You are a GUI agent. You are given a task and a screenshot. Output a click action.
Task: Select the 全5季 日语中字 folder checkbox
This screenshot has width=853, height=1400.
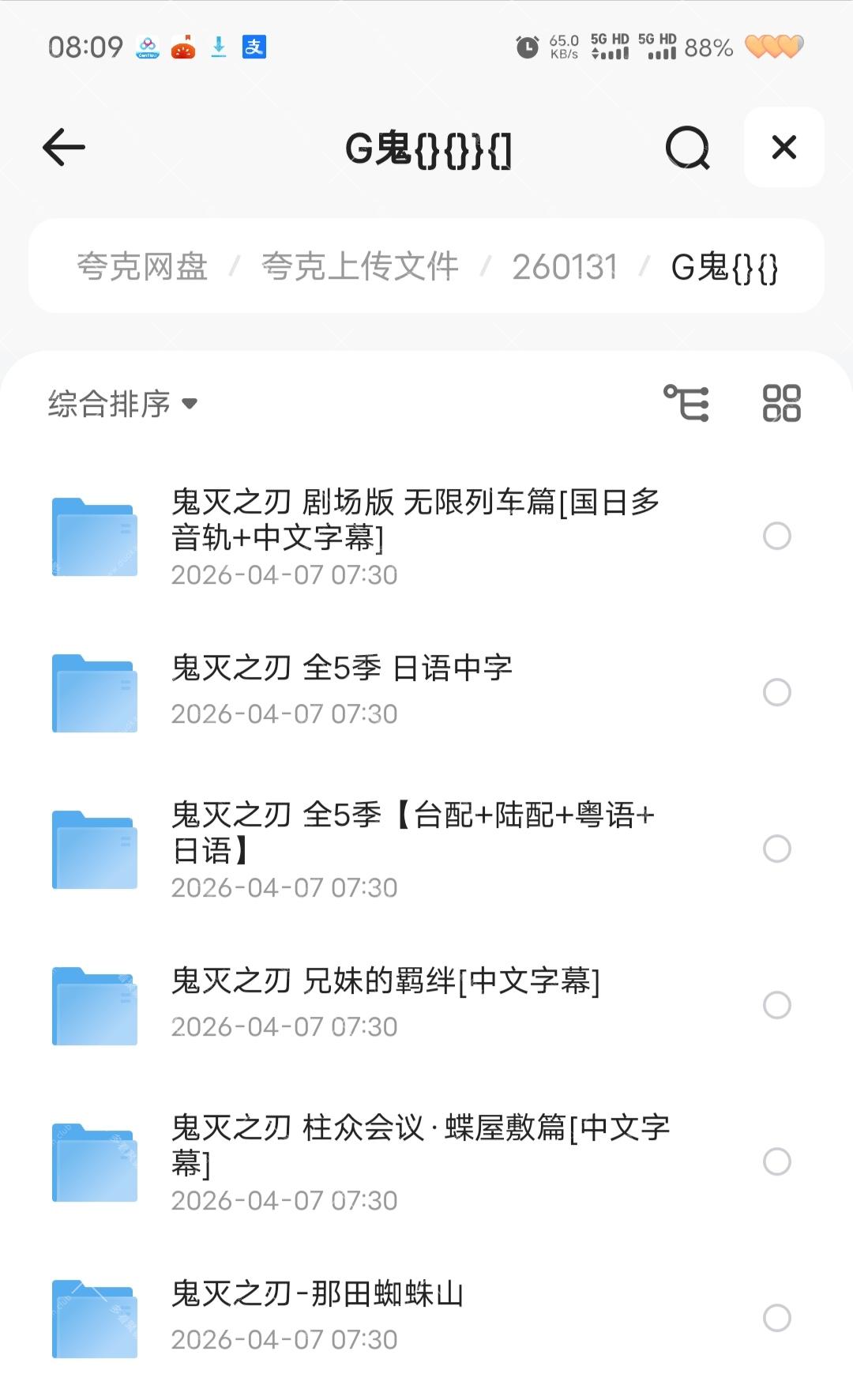pyautogui.click(x=776, y=692)
